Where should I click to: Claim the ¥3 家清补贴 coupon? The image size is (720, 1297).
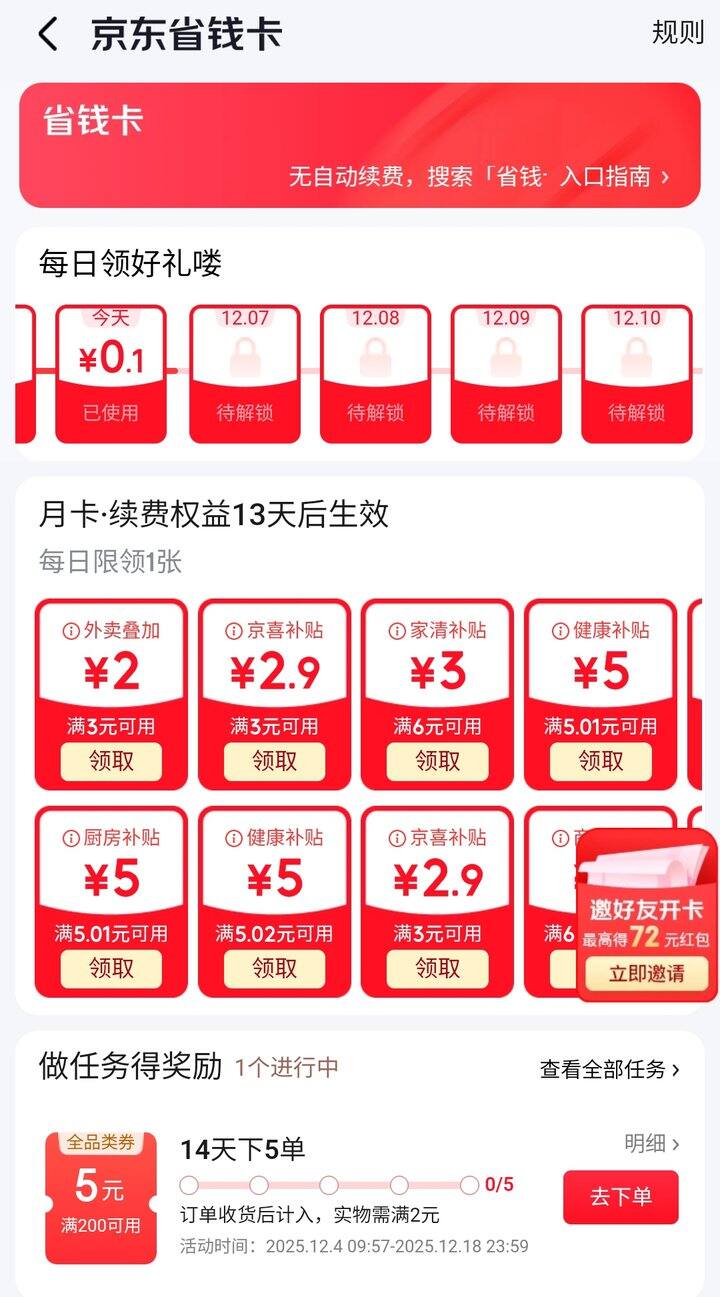pos(437,762)
